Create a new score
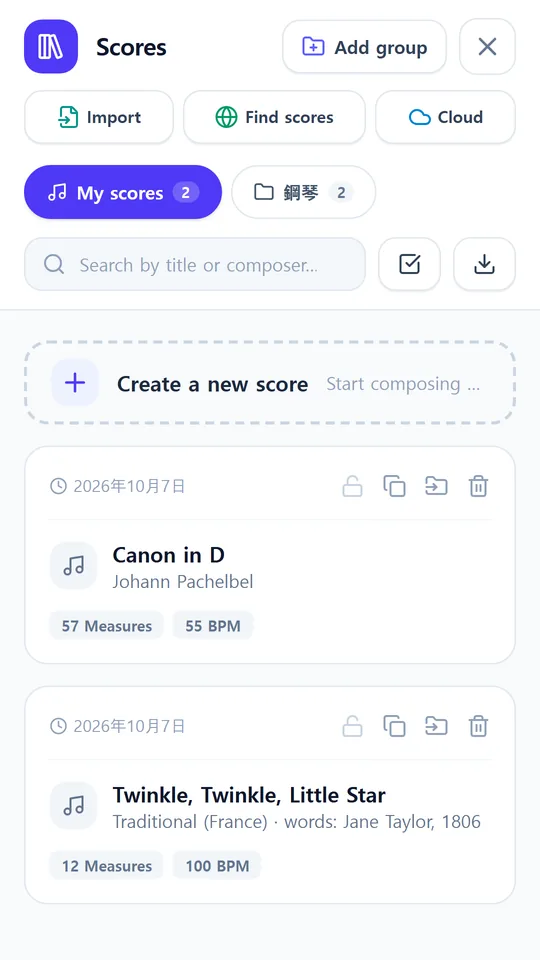This screenshot has height=960, width=540. (x=270, y=383)
